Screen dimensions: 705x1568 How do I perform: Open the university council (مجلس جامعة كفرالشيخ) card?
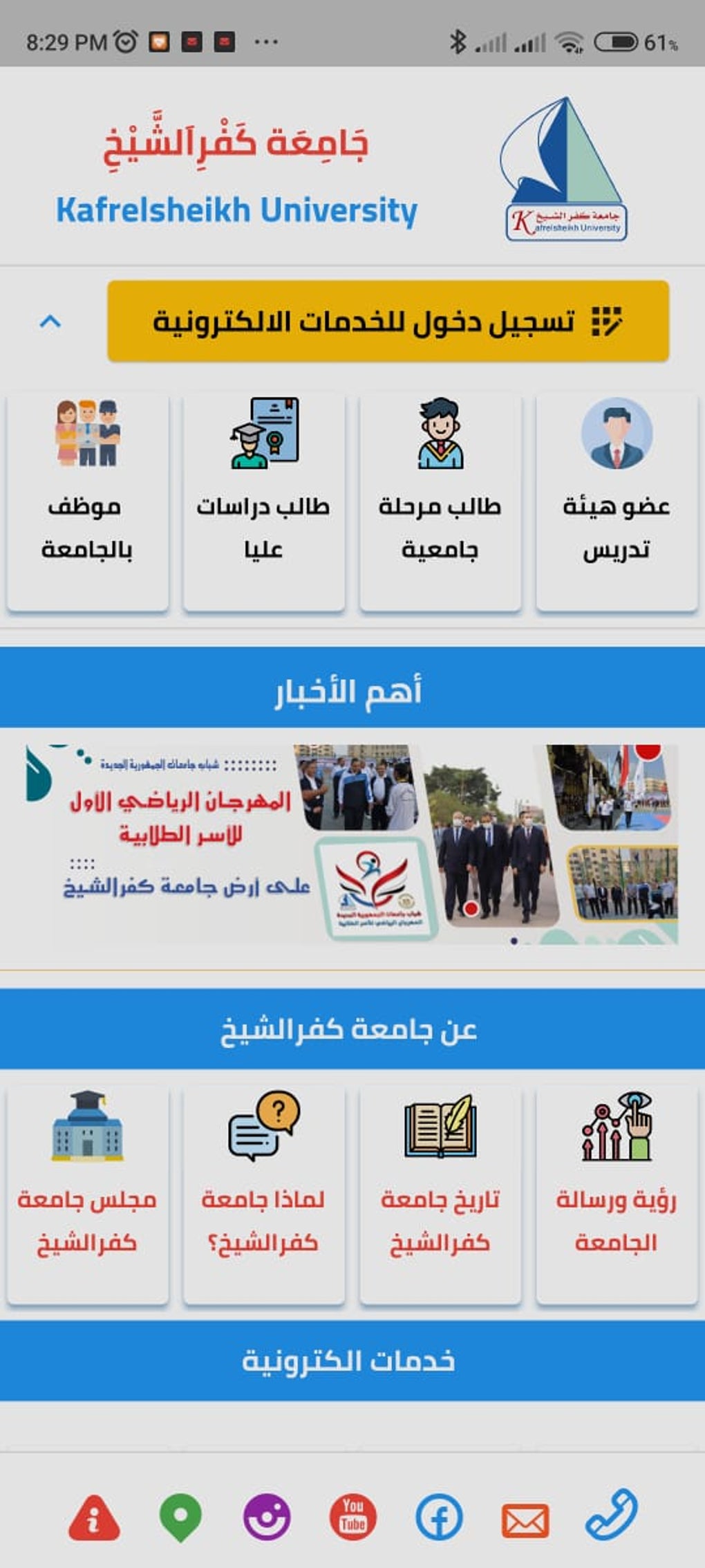click(87, 1194)
